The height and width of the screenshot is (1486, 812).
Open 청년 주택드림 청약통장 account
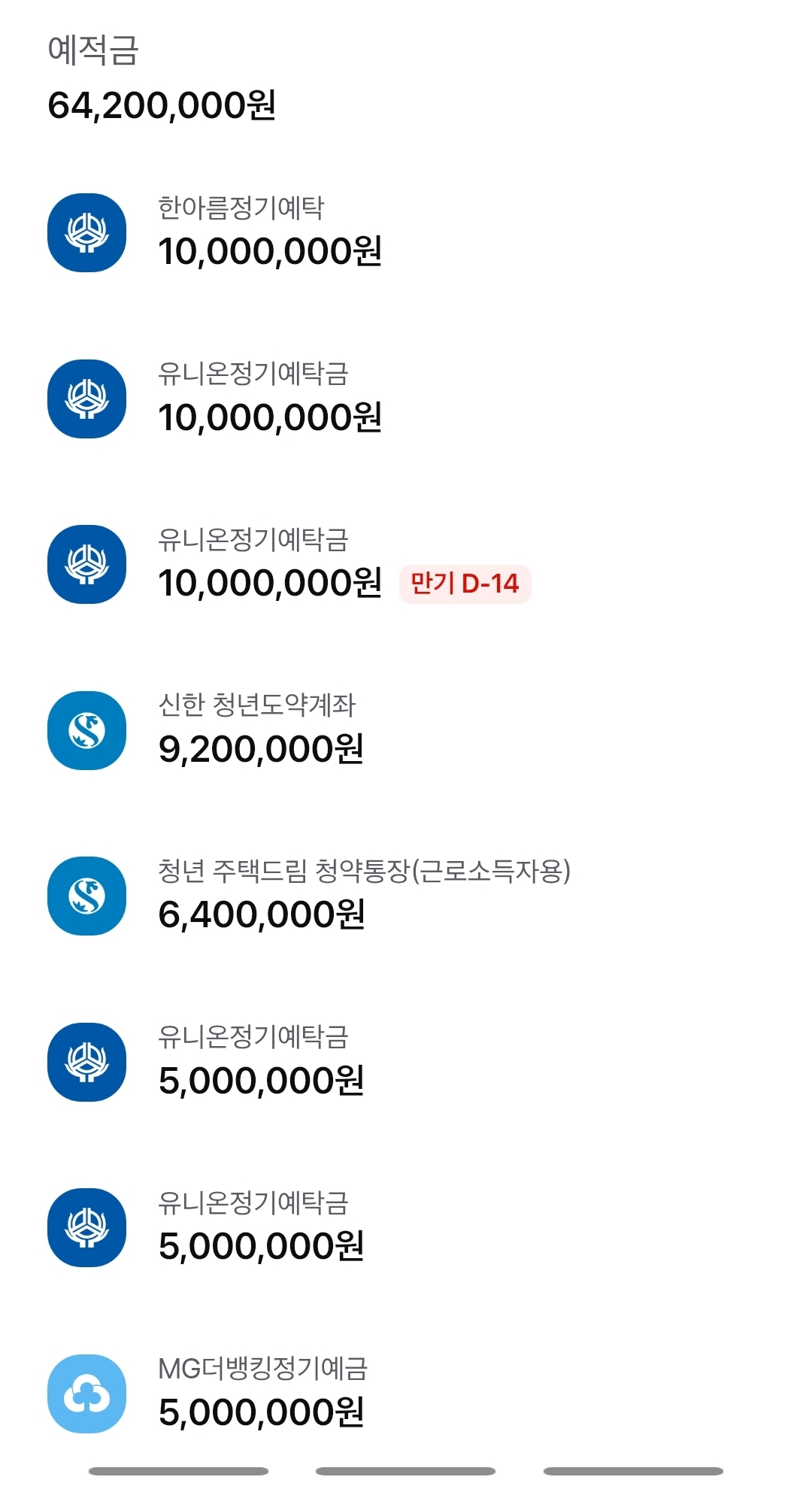406,896
